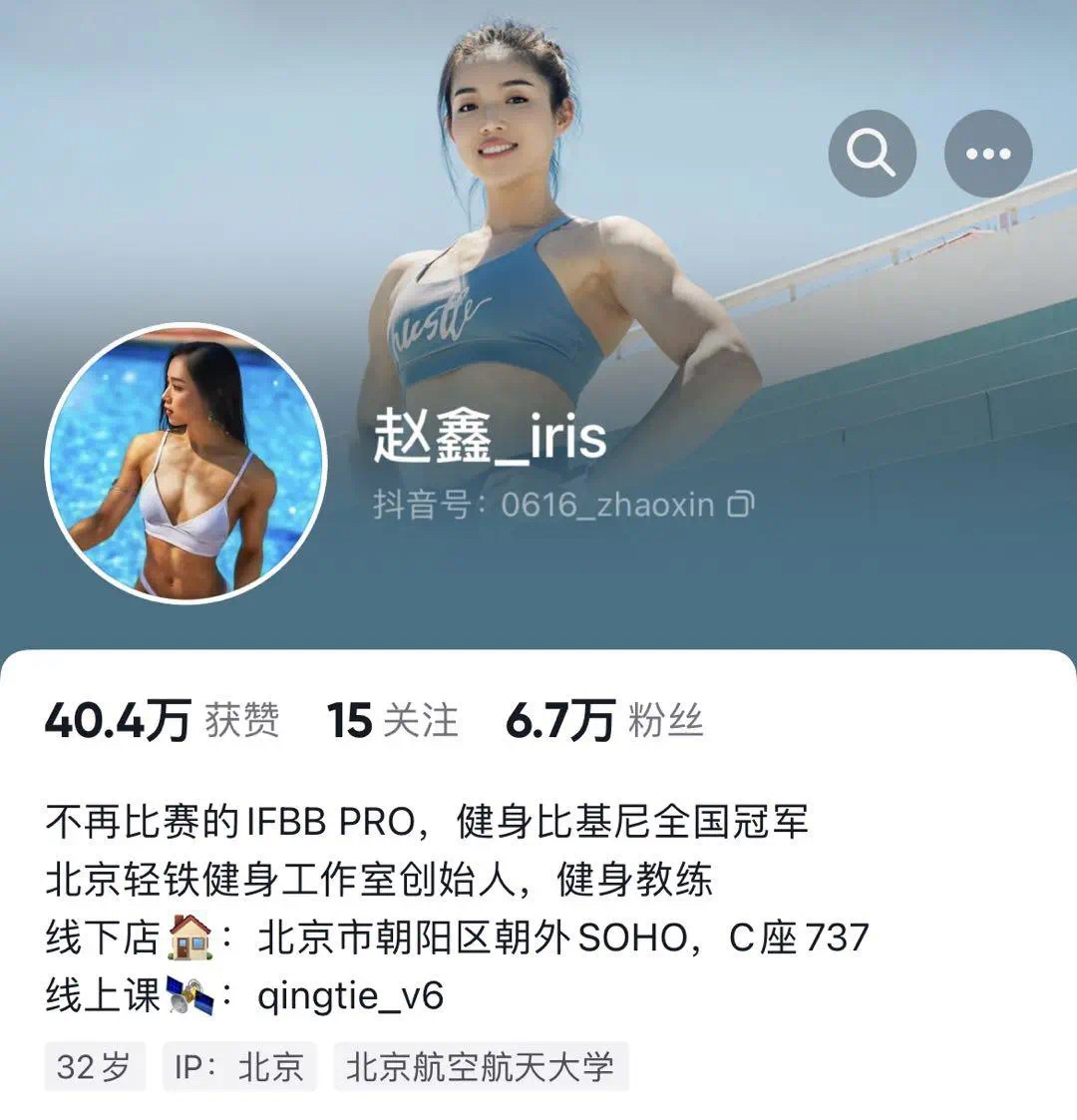Open the 关注 following list
This screenshot has height=1120, width=1077.
coord(393,720)
